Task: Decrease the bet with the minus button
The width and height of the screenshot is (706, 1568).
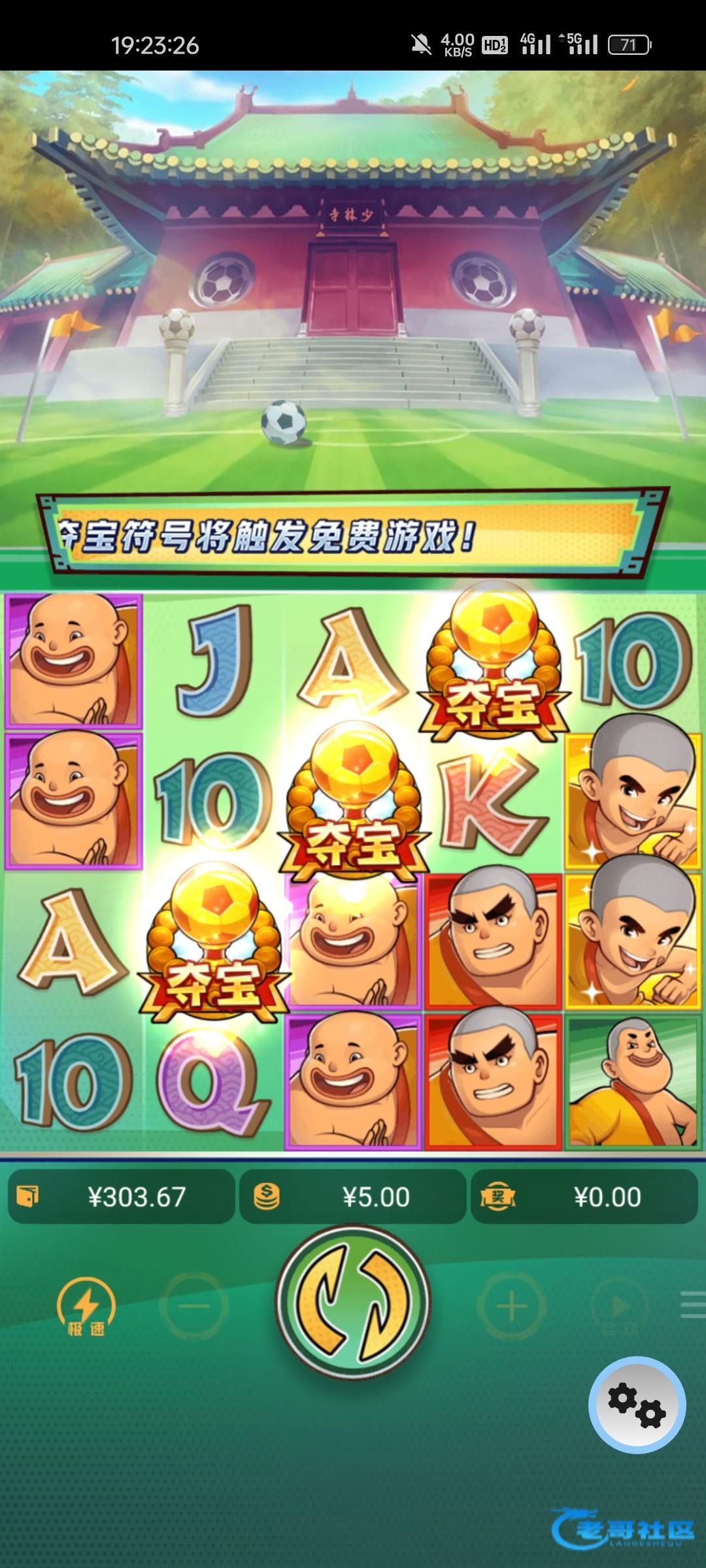Action: [x=193, y=1307]
